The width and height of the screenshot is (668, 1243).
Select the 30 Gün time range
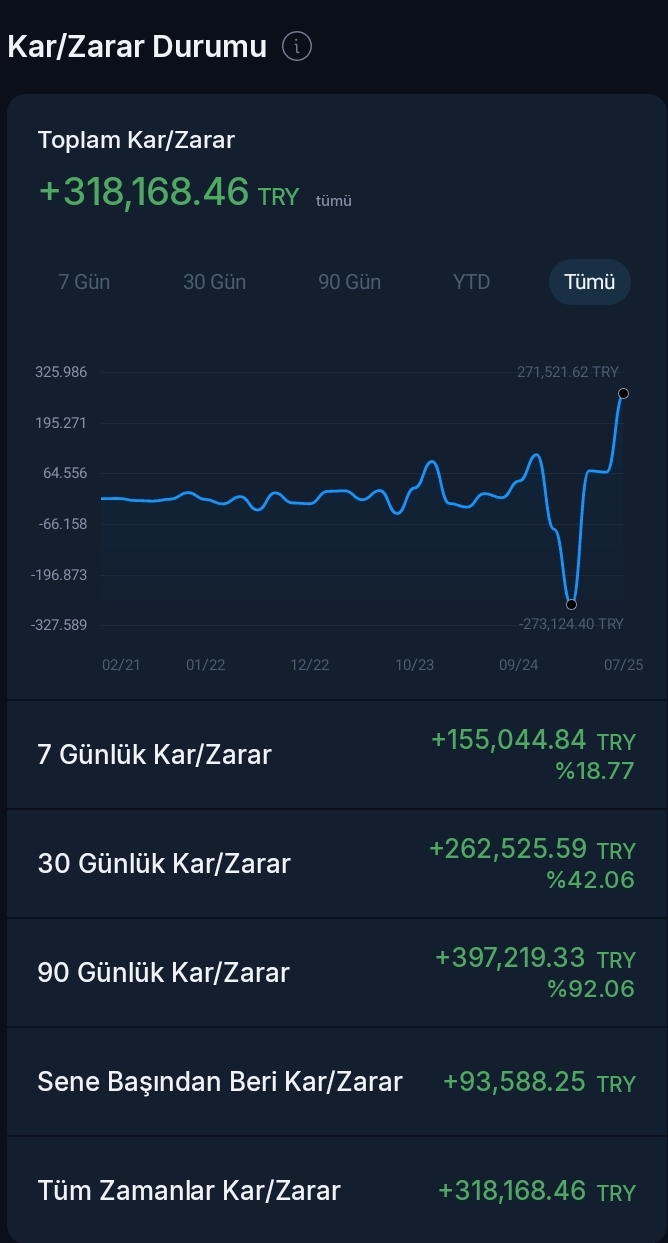click(x=214, y=282)
